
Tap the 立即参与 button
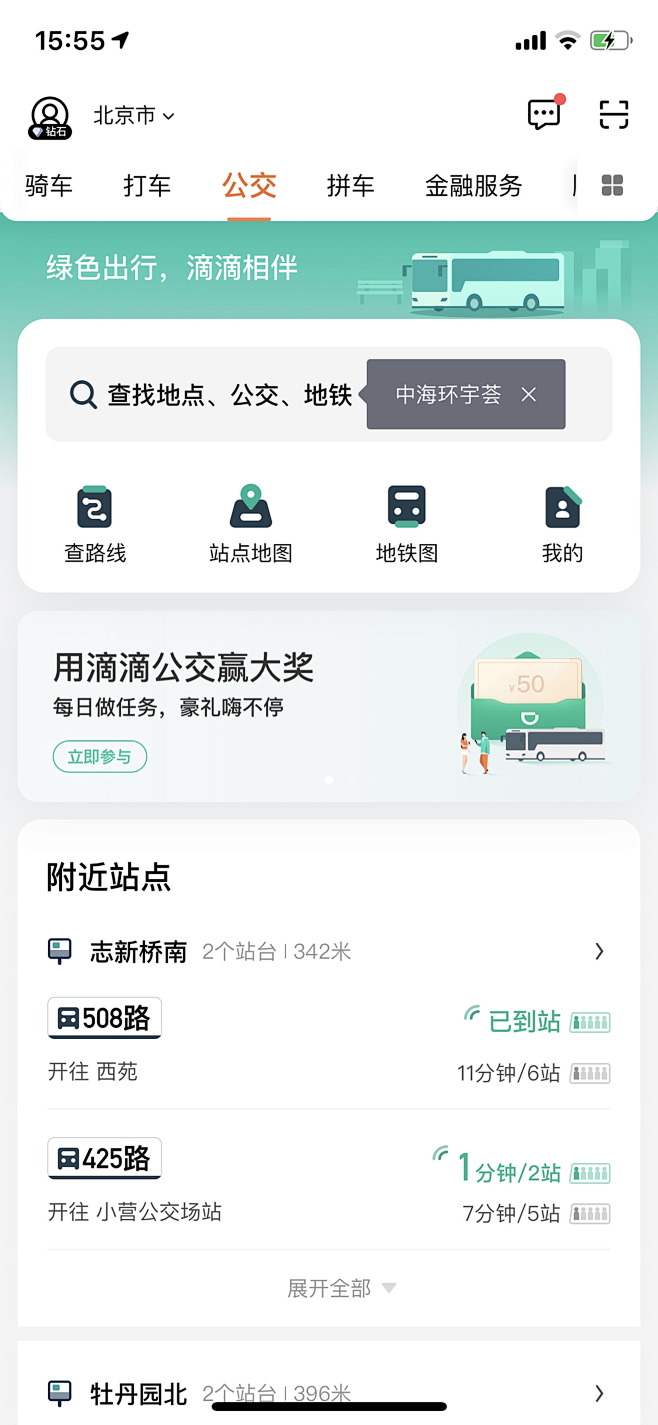coord(100,757)
